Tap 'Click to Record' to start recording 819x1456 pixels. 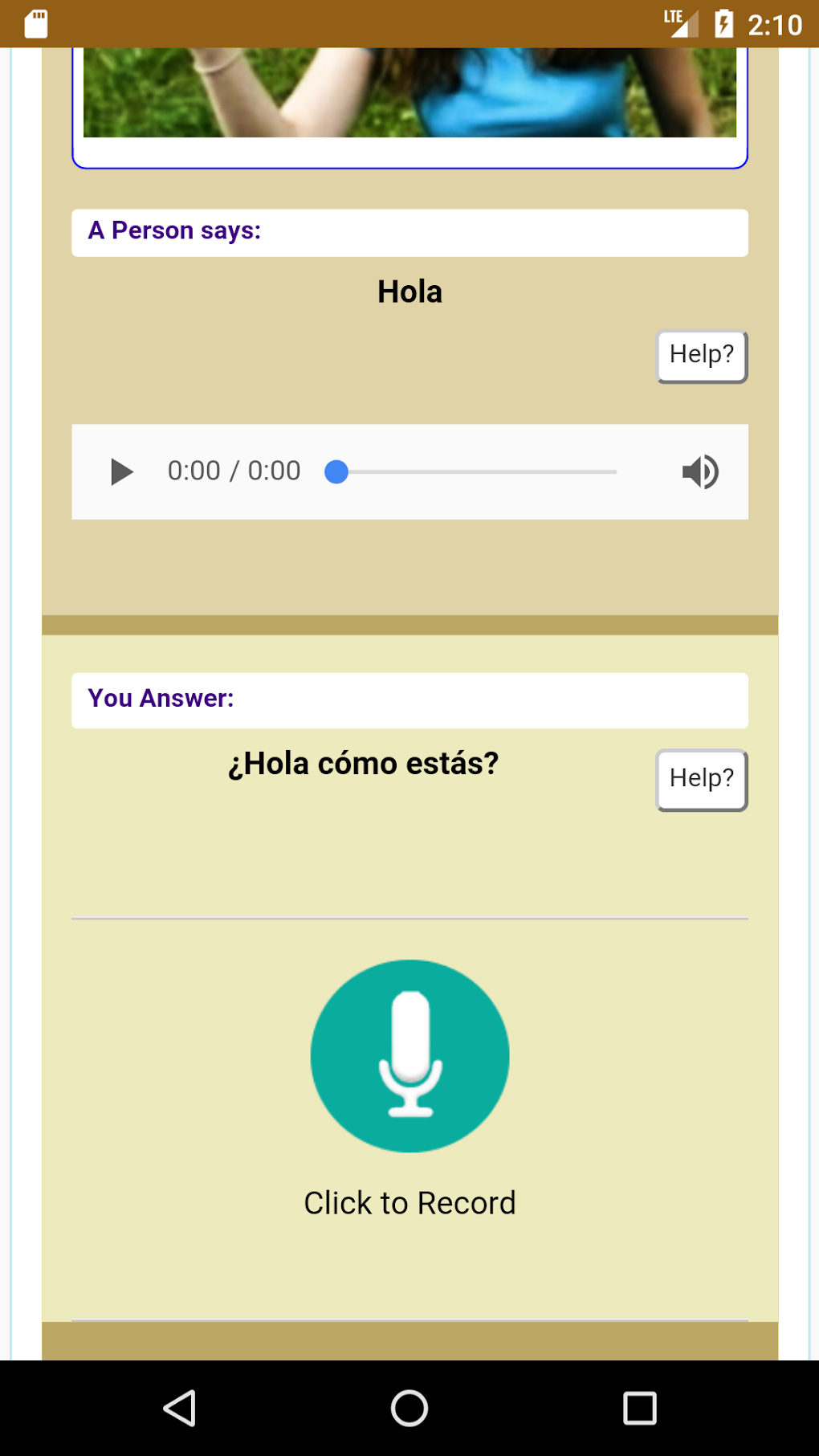409,1202
